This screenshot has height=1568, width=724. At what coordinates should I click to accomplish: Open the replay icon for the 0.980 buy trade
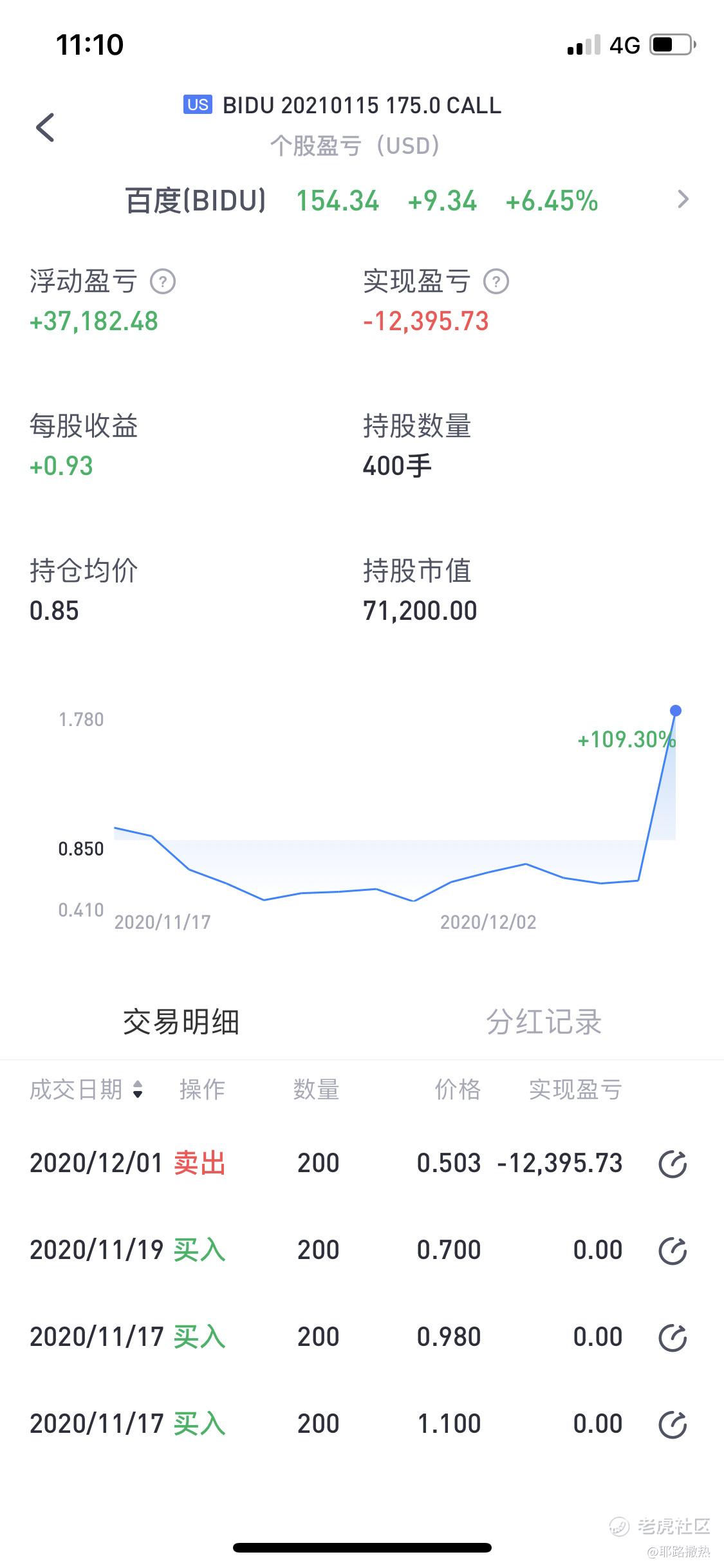click(x=673, y=1338)
